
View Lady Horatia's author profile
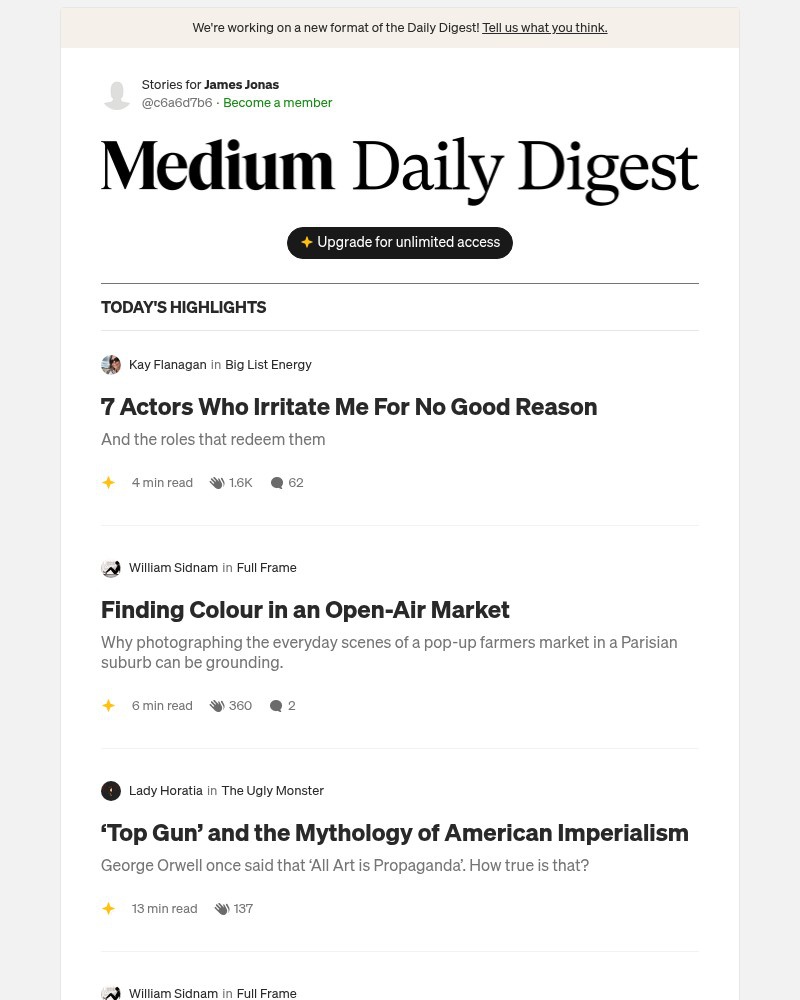point(165,791)
